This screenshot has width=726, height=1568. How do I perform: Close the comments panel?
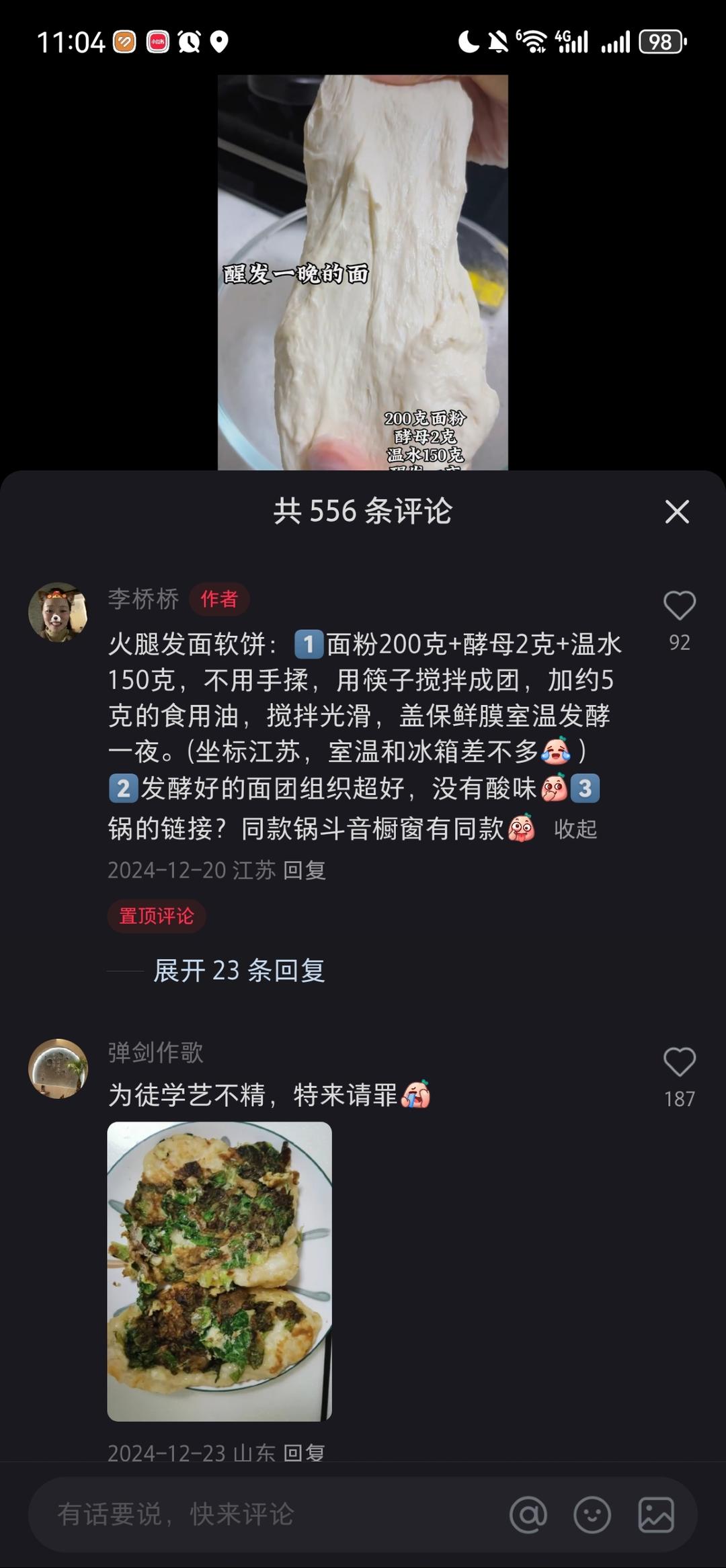click(x=678, y=513)
